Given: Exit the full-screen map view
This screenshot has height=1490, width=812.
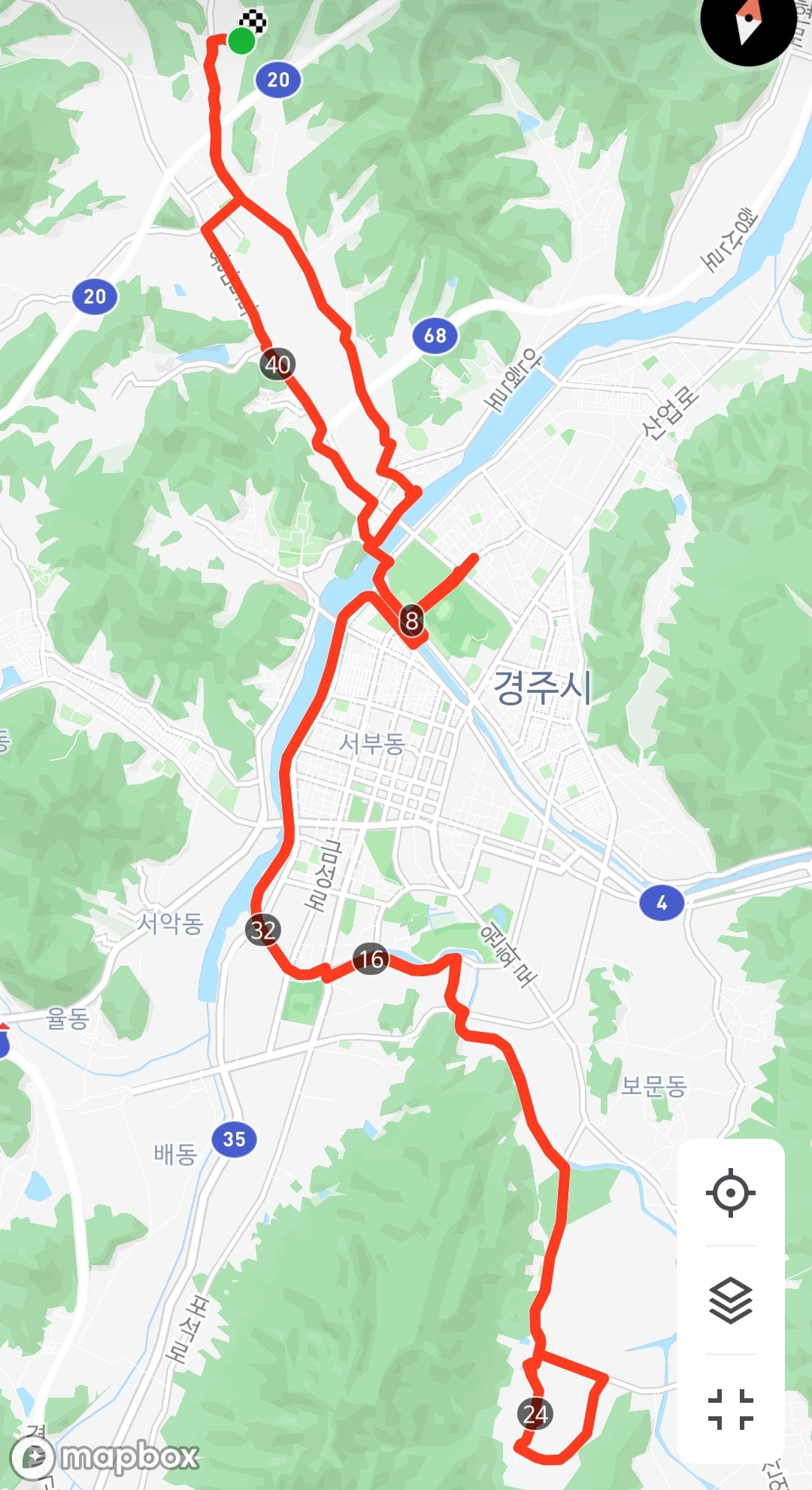Looking at the screenshot, I should [730, 1408].
